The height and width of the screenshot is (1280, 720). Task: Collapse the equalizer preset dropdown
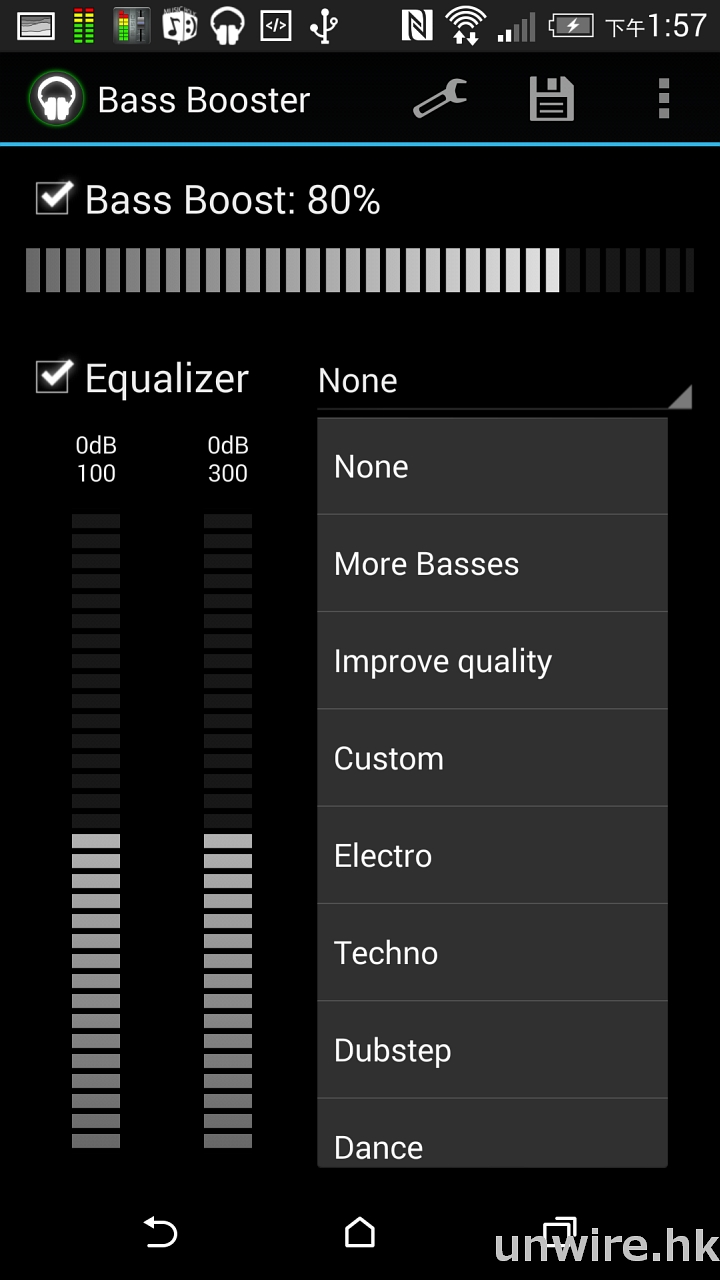pyautogui.click(x=504, y=381)
